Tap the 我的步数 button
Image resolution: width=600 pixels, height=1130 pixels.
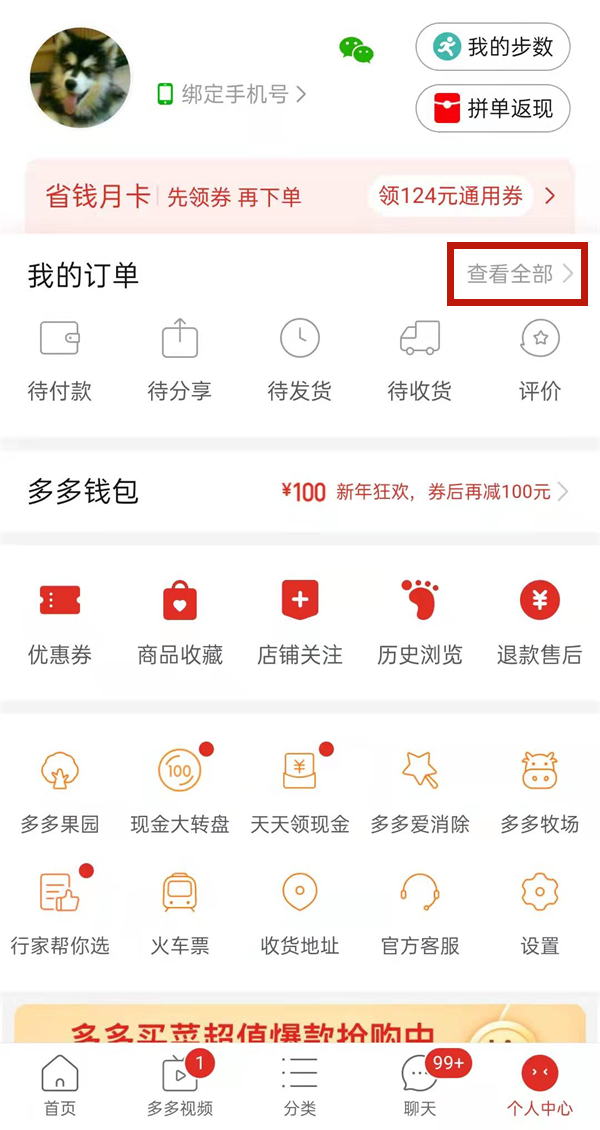point(492,47)
